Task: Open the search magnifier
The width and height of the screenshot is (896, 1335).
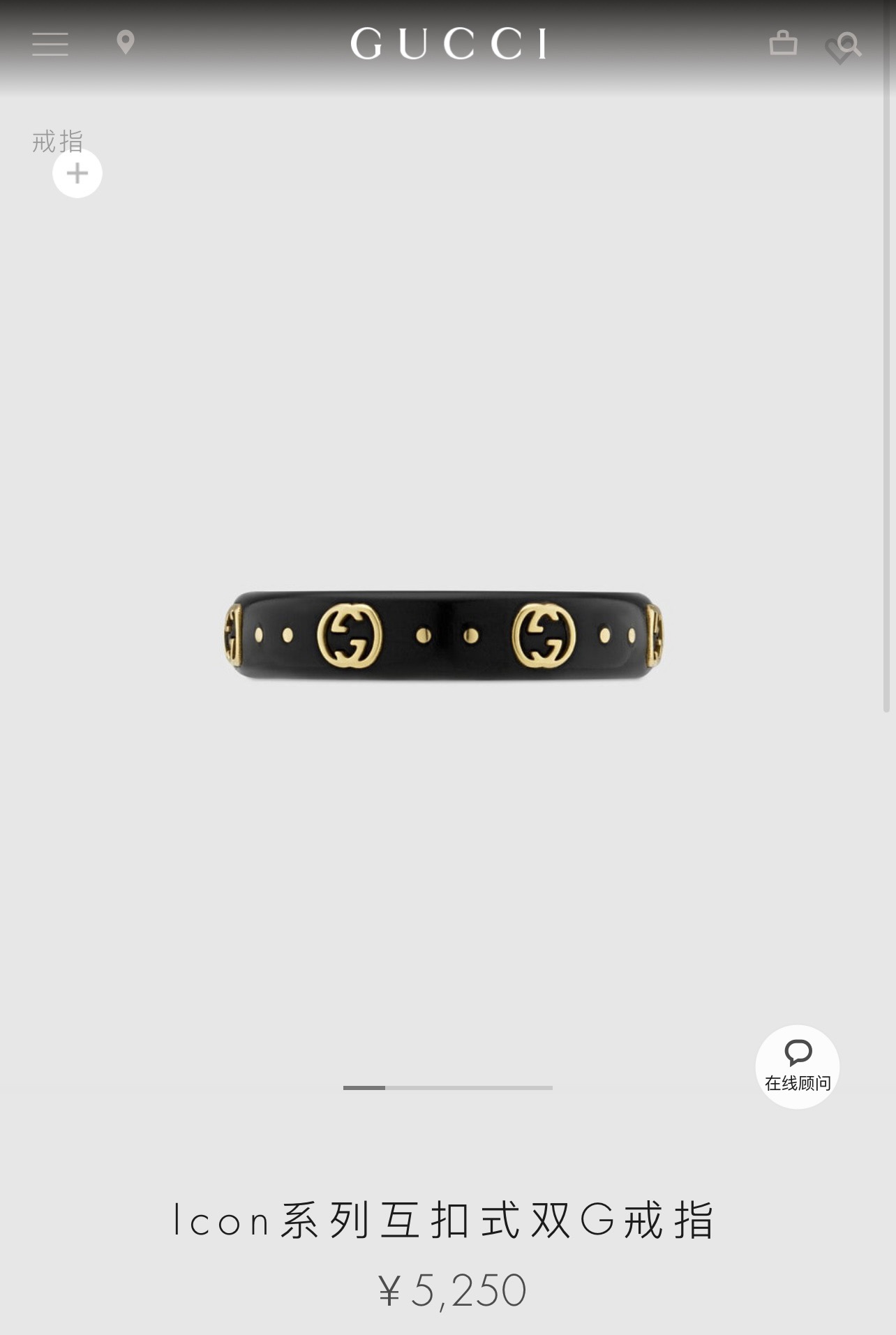Action: coord(850,44)
